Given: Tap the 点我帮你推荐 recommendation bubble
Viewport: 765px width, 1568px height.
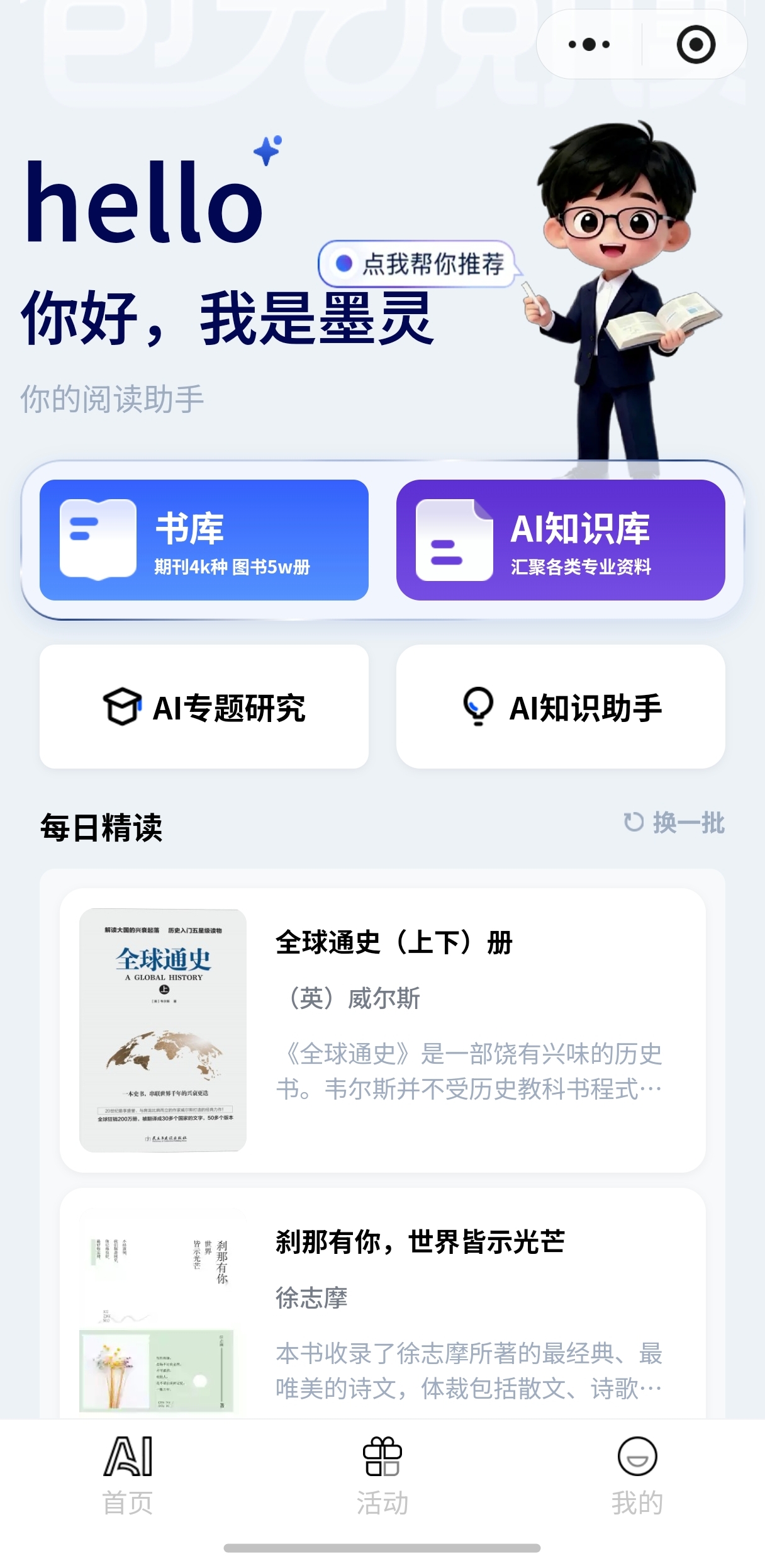Looking at the screenshot, I should point(418,264).
